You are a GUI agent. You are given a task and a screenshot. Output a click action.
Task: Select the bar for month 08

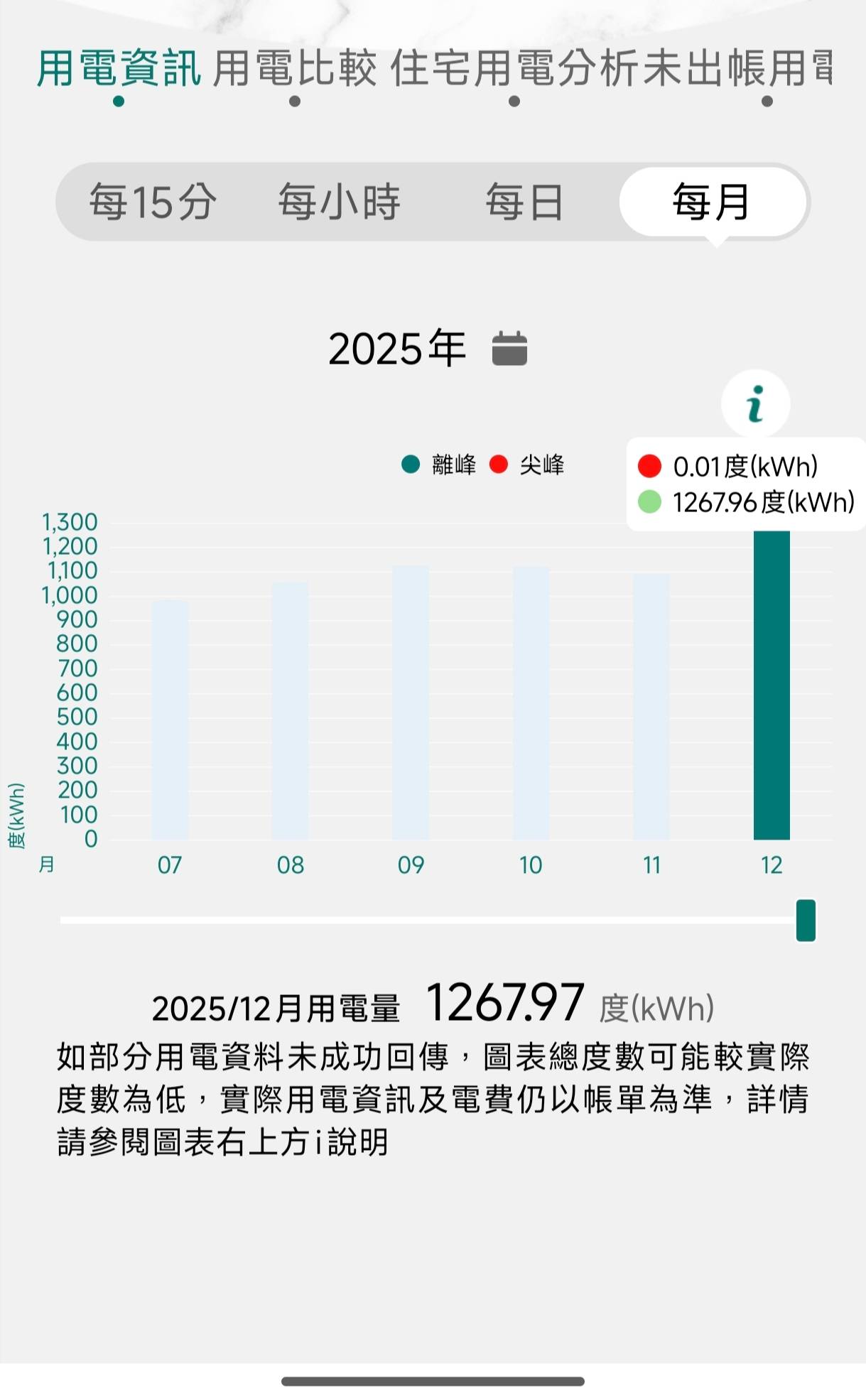coord(290,710)
